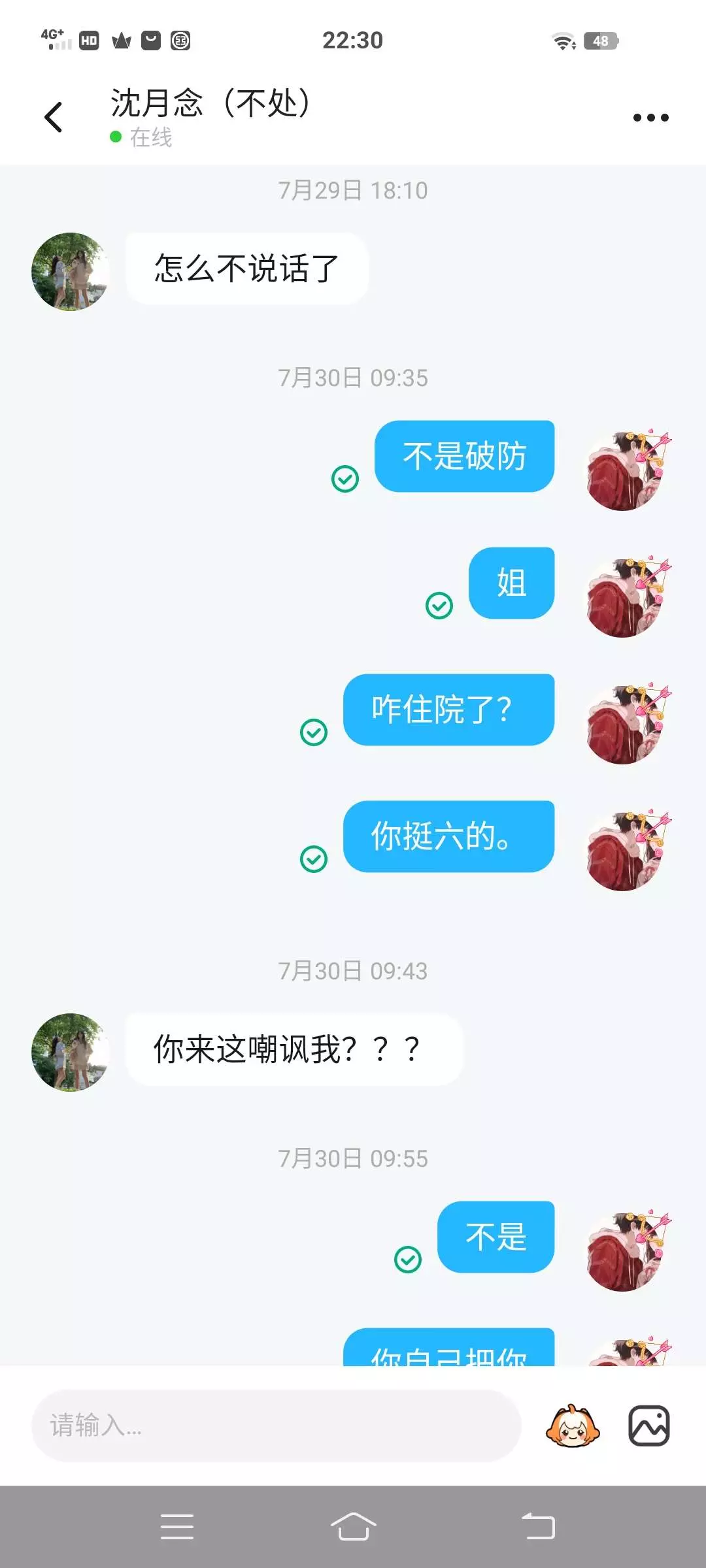706x1568 pixels.
Task: Tap the system home button
Action: (353, 1527)
